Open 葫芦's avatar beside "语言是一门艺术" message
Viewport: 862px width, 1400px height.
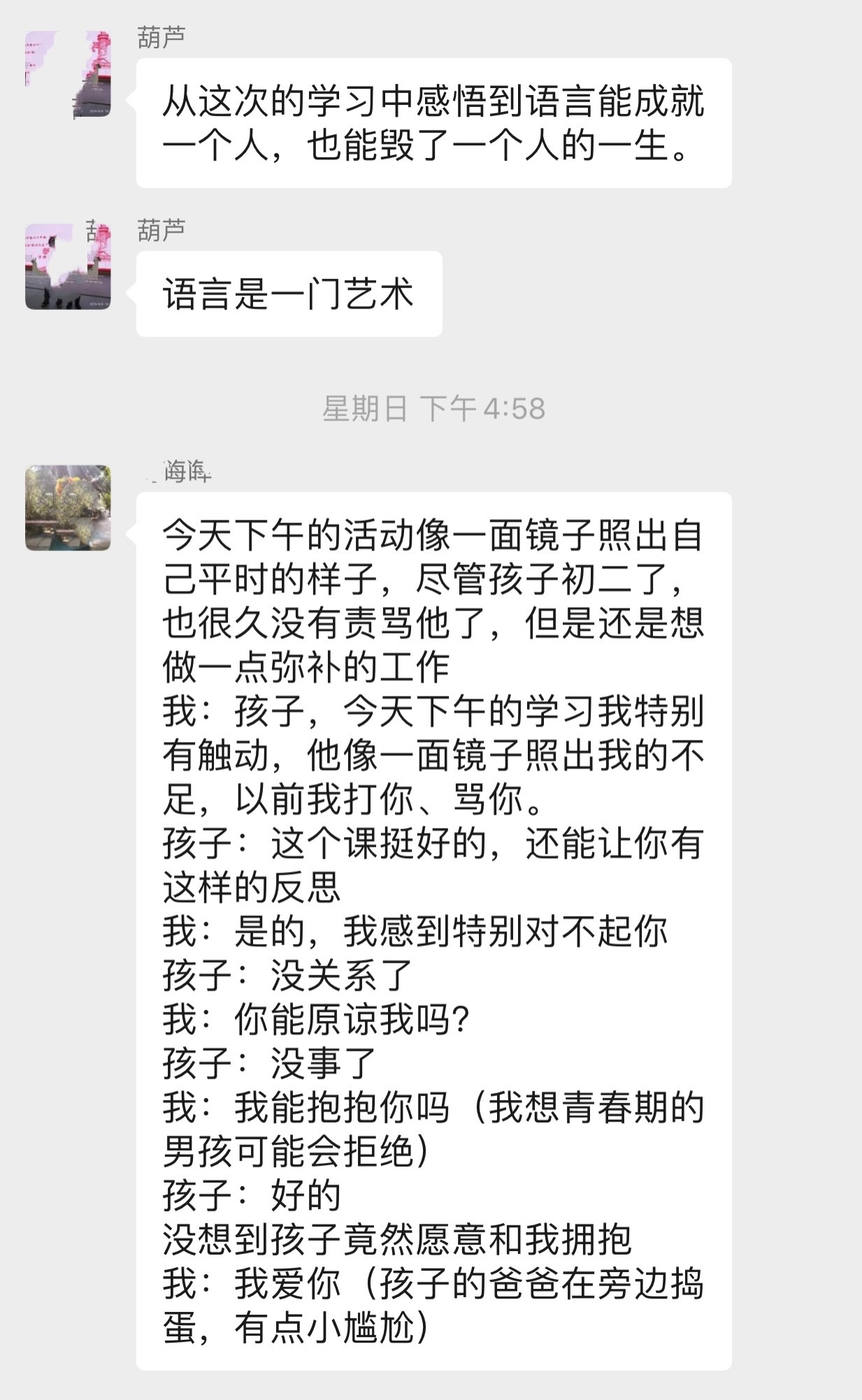68,266
